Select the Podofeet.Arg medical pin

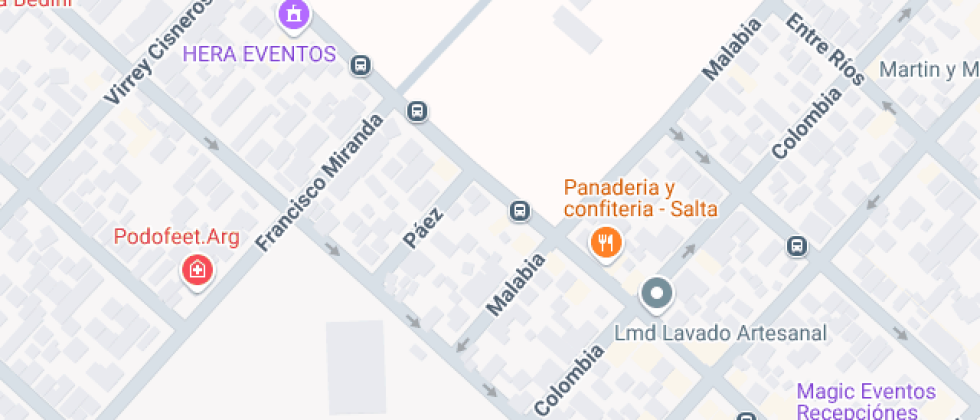click(197, 269)
